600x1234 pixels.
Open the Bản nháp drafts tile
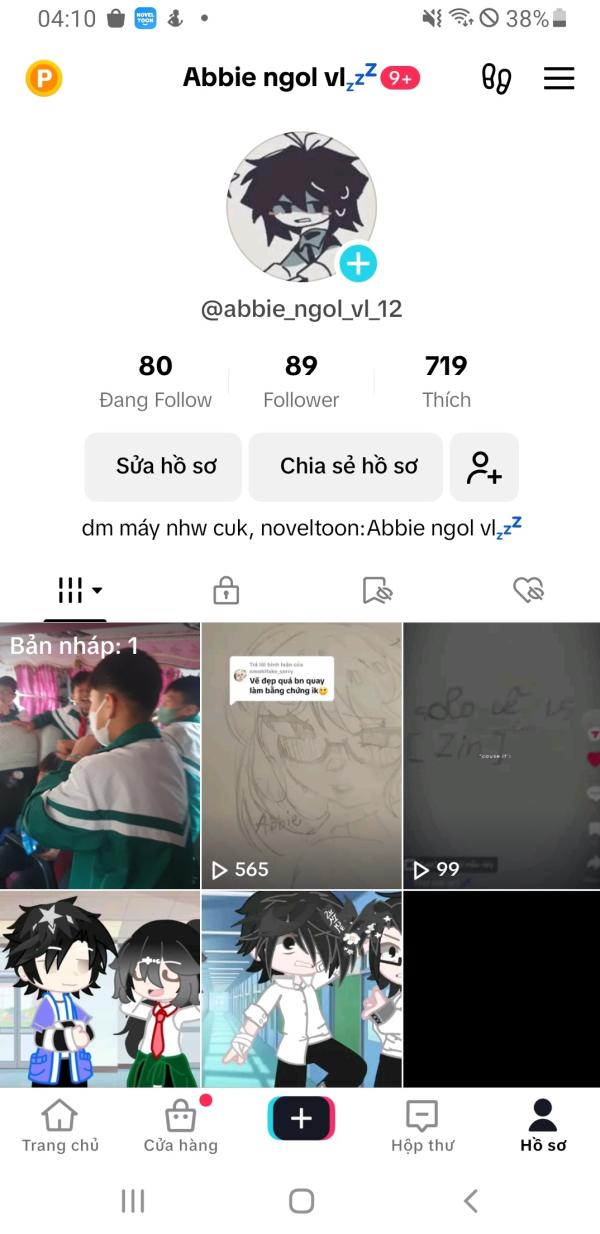pyautogui.click(x=100, y=755)
